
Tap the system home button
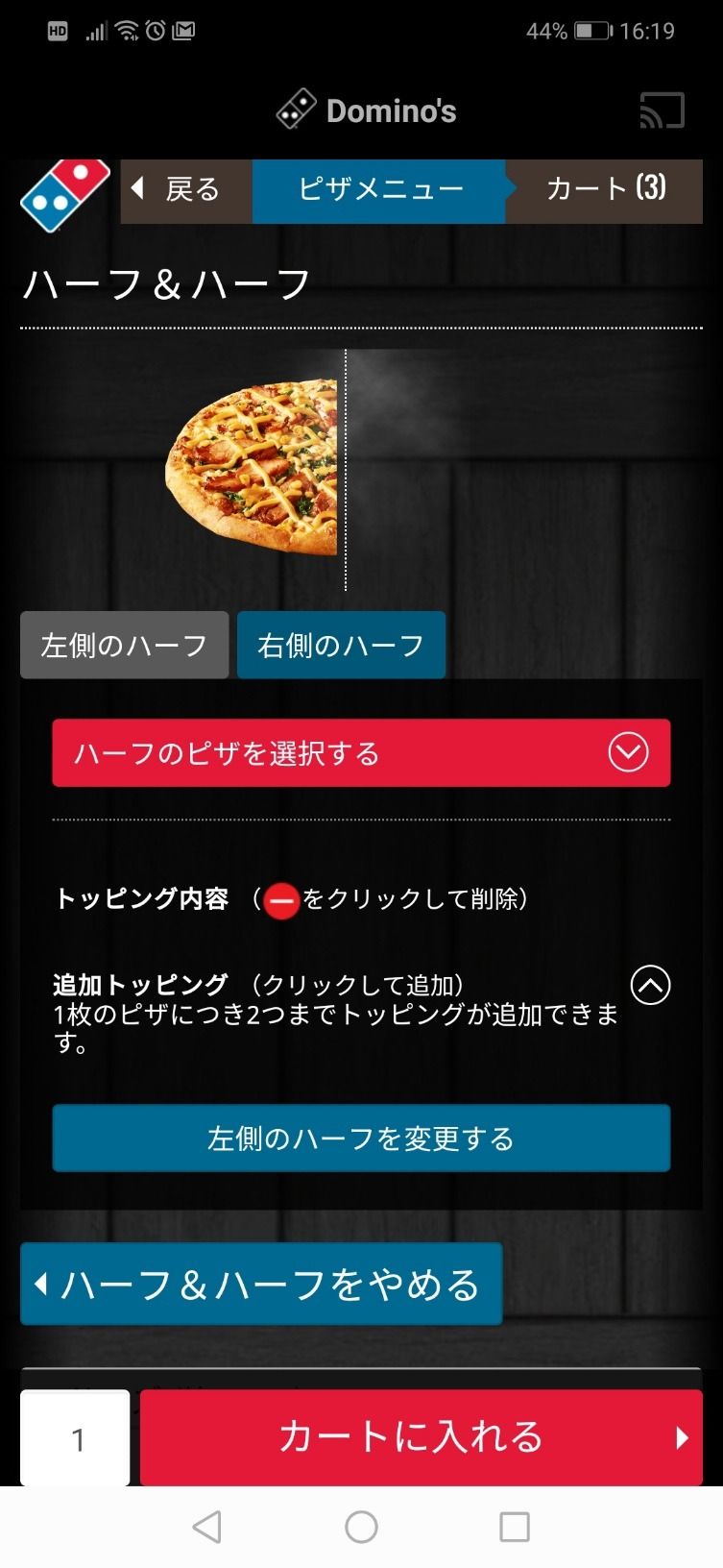point(361,1527)
